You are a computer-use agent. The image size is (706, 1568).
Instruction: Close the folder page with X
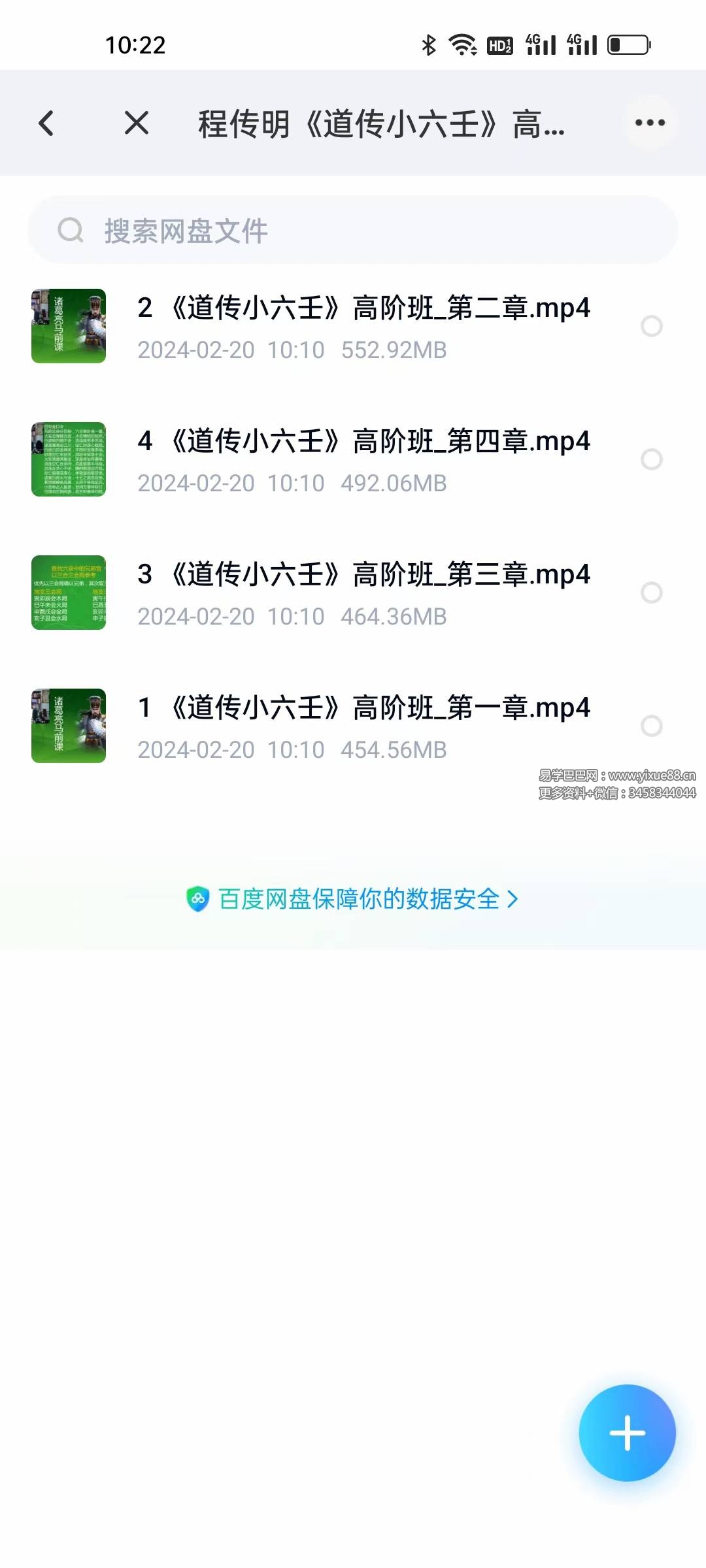pyautogui.click(x=136, y=123)
